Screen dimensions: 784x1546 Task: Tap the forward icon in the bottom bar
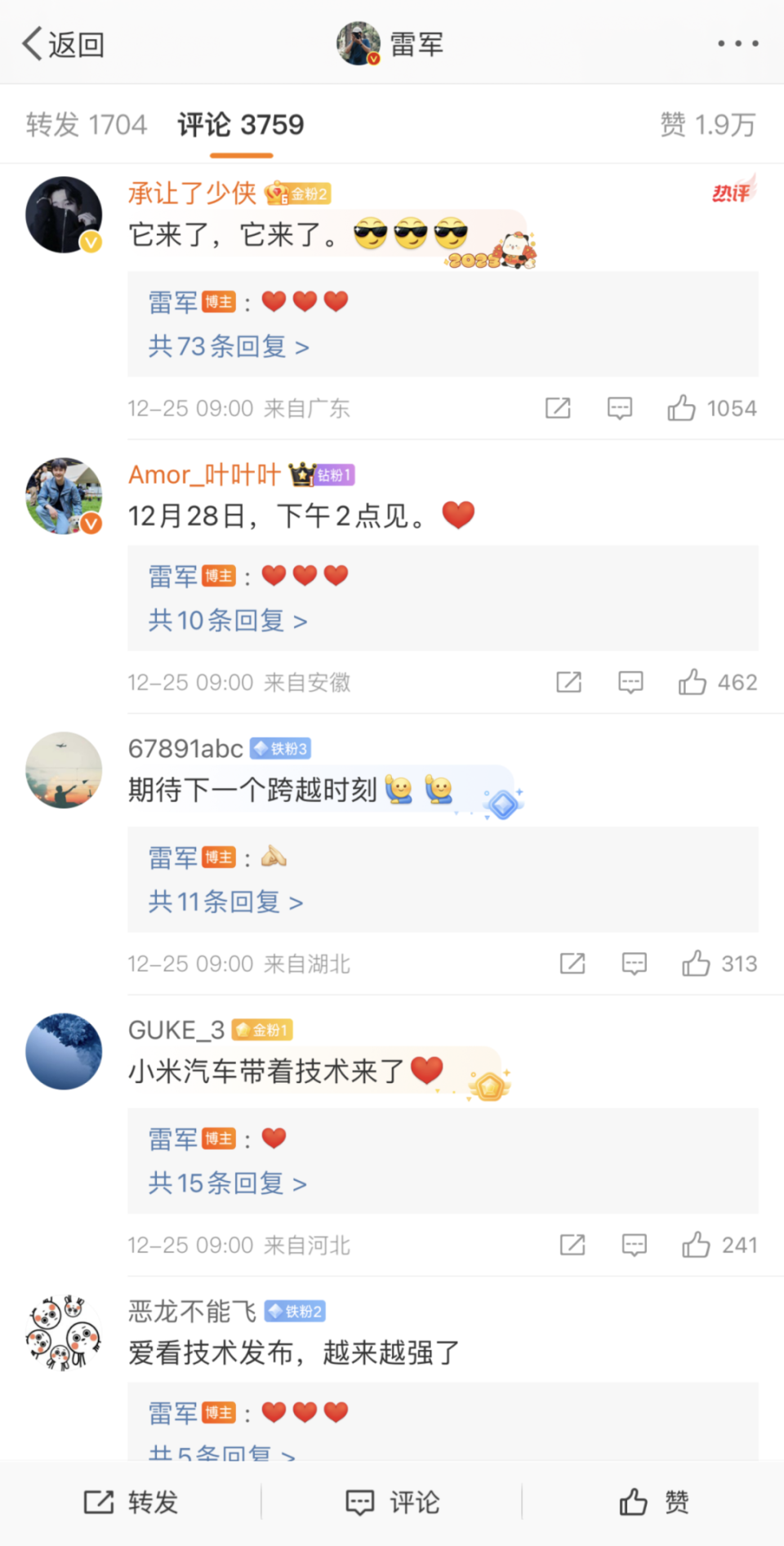[131, 1501]
